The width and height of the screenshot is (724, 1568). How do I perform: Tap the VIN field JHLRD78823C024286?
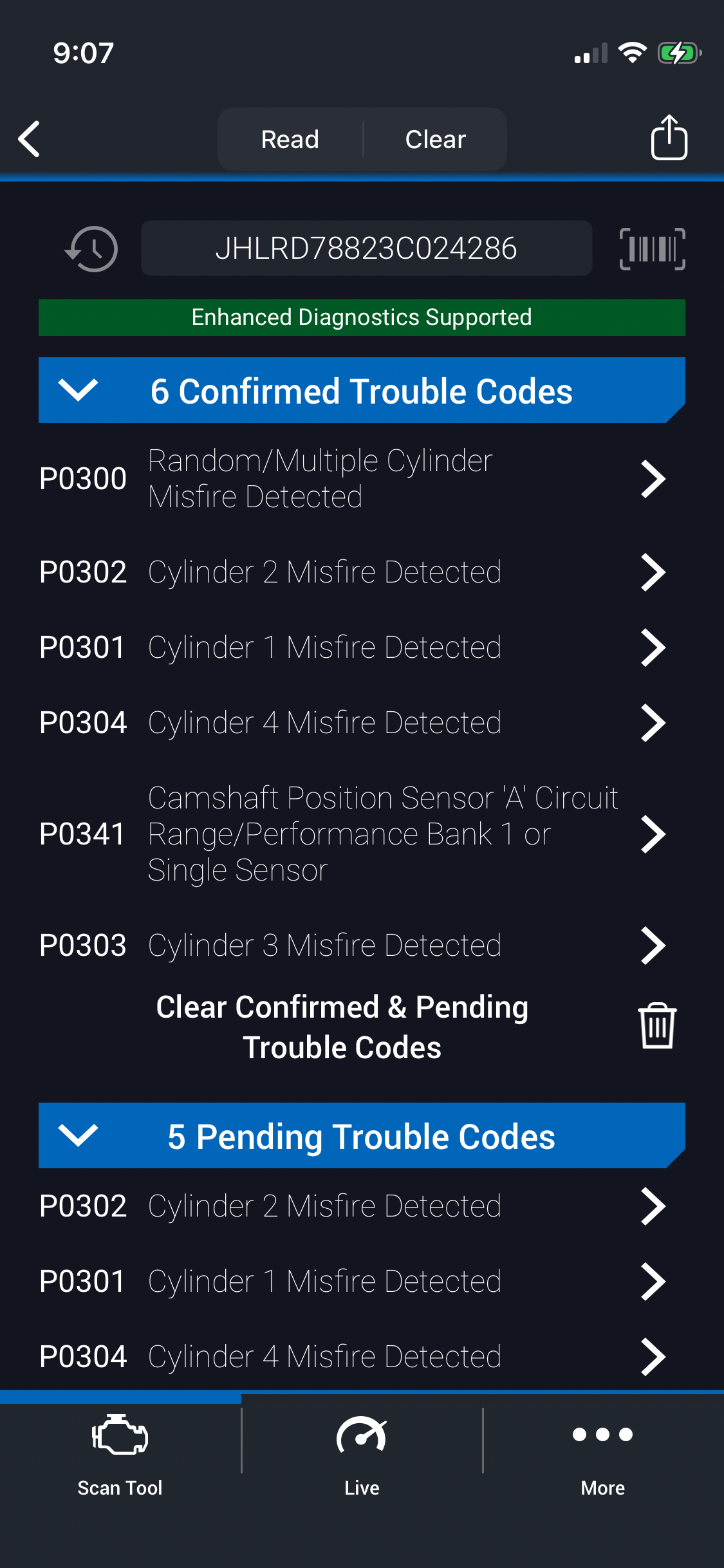(366, 248)
